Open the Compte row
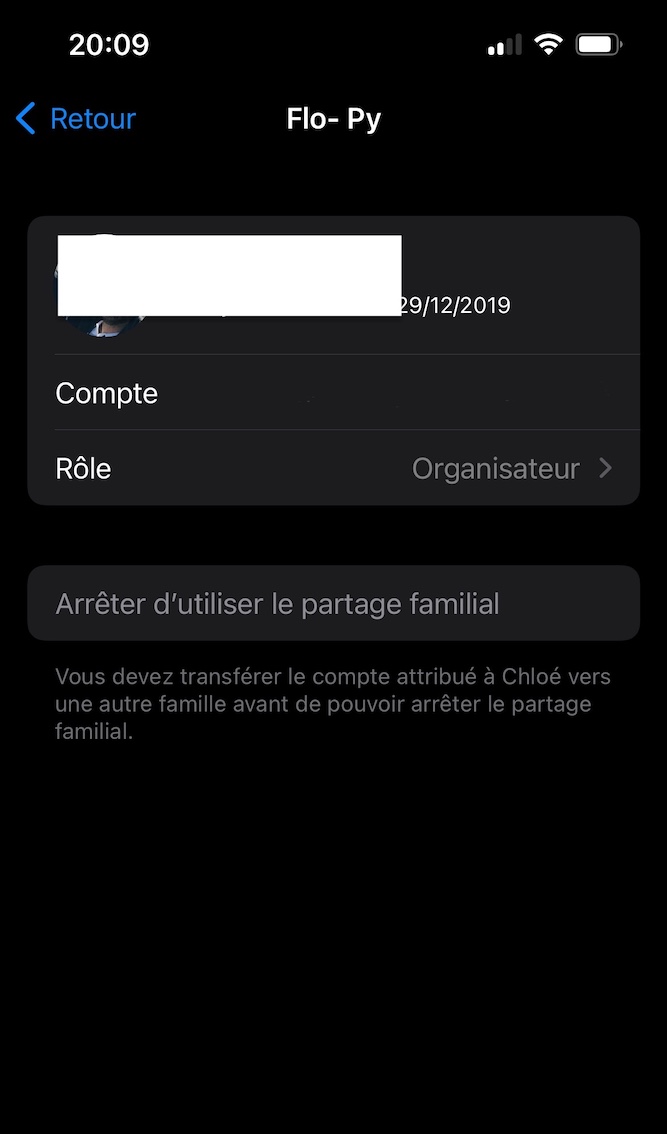Image resolution: width=667 pixels, height=1134 pixels. point(334,393)
